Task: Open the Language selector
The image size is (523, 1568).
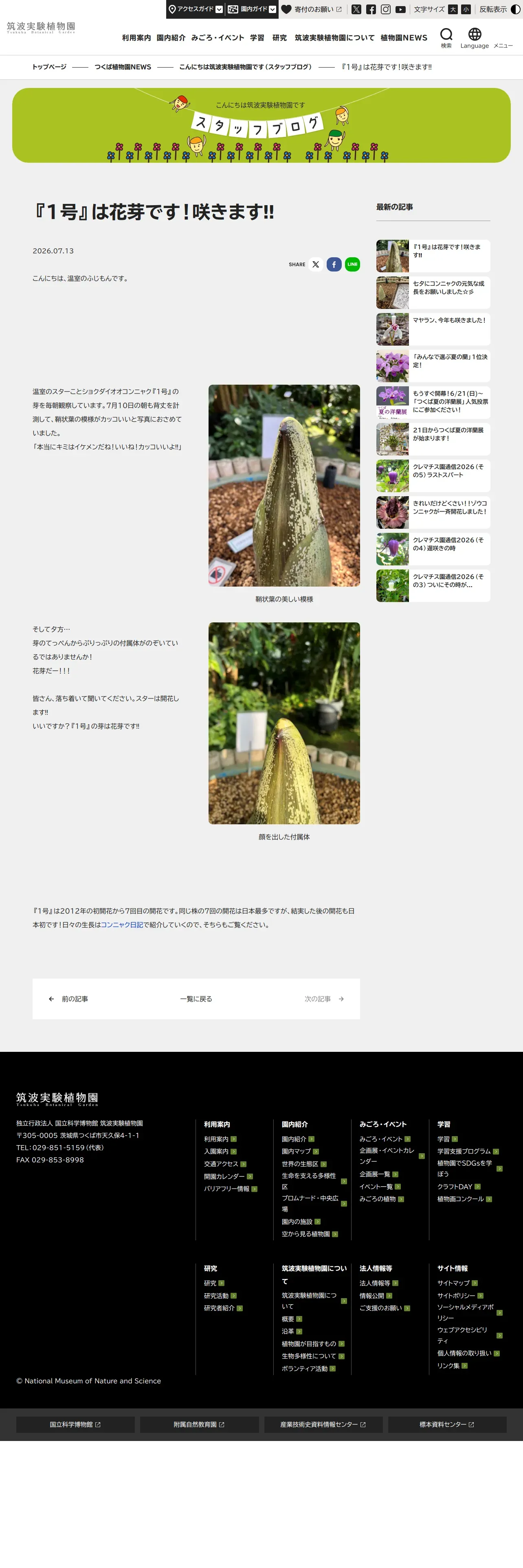Action: [x=474, y=37]
